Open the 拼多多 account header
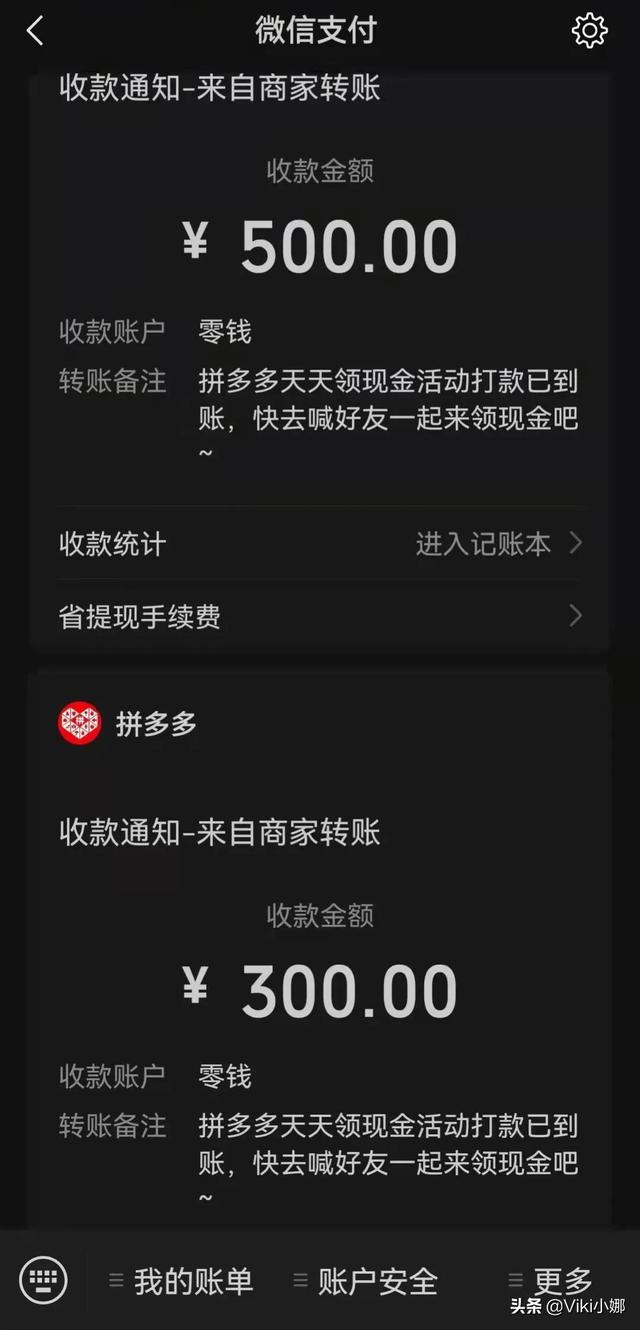The height and width of the screenshot is (1330, 640). 128,724
